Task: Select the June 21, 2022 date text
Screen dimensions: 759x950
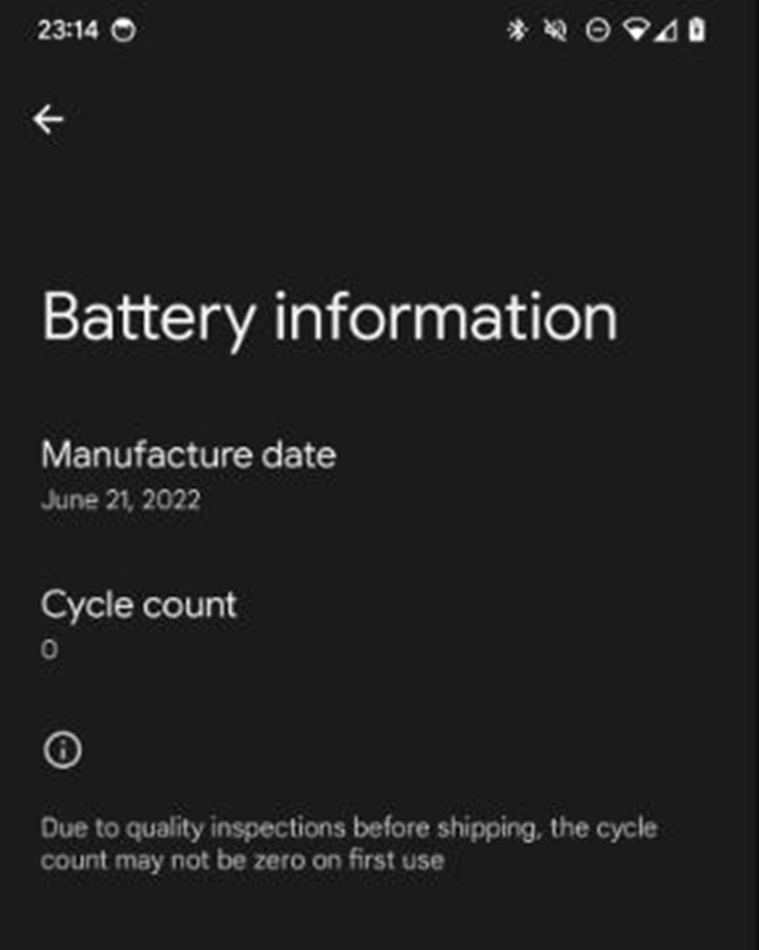Action: pyautogui.click(x=120, y=500)
